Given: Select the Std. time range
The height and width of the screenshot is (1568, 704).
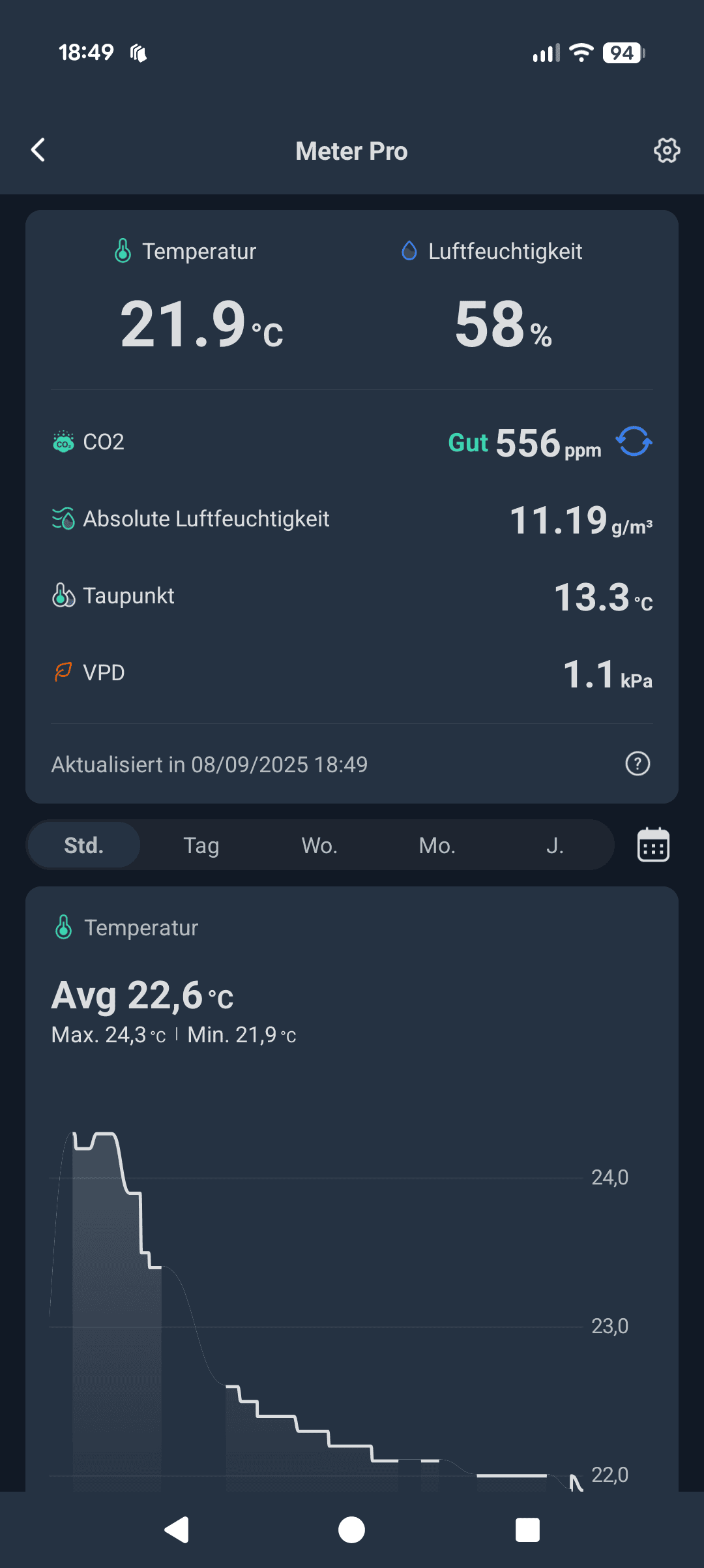Looking at the screenshot, I should point(84,845).
